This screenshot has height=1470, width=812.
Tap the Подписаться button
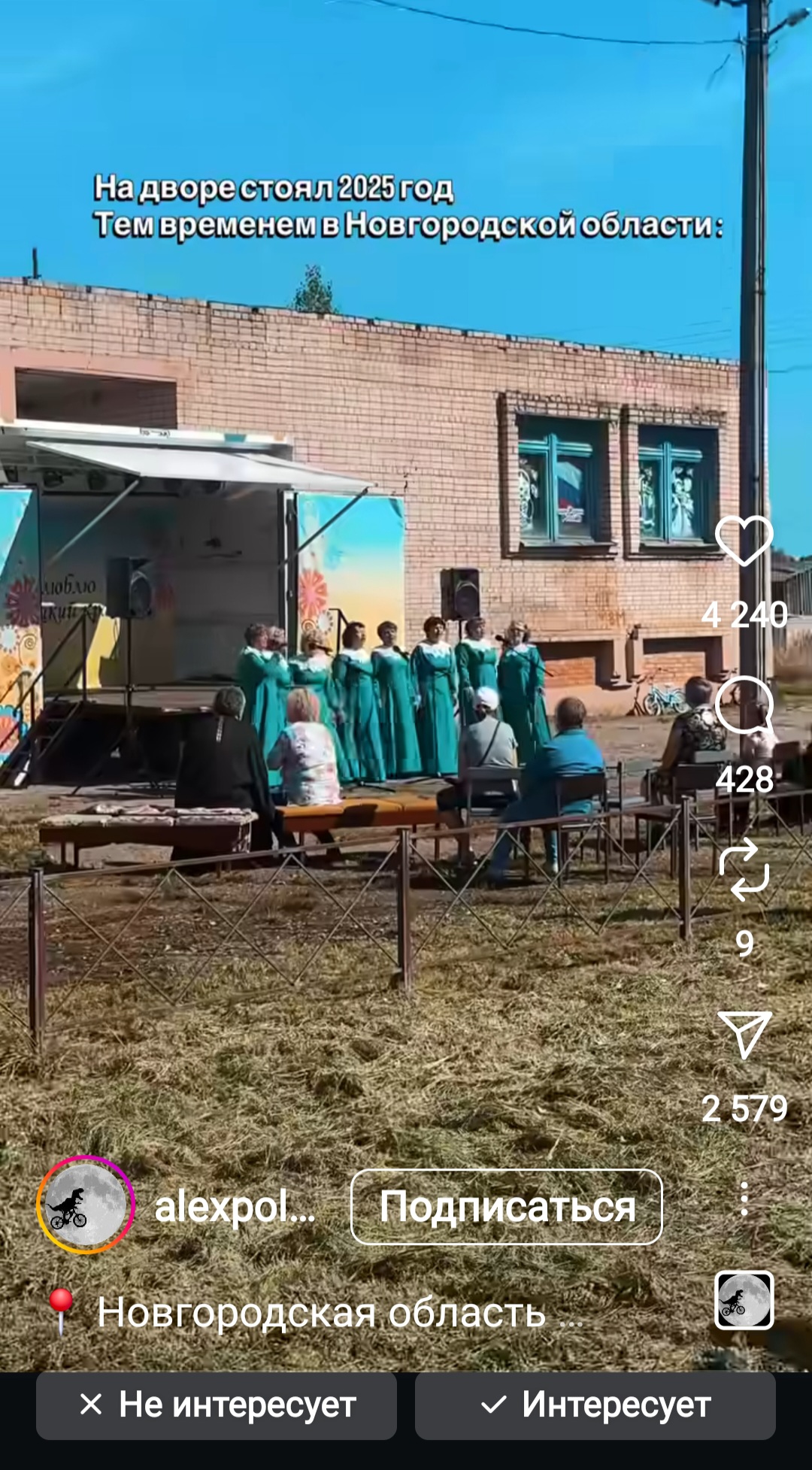pyautogui.click(x=506, y=1207)
